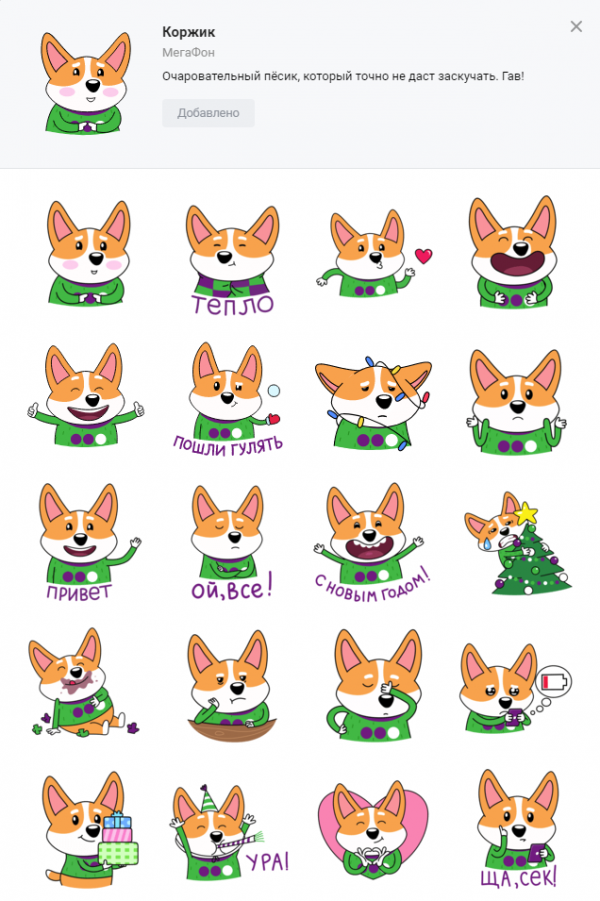This screenshot has width=600, height=901.
Task: Choose the ПОШЛИ ГУЛЯТЬ sticker
Action: click(x=230, y=402)
